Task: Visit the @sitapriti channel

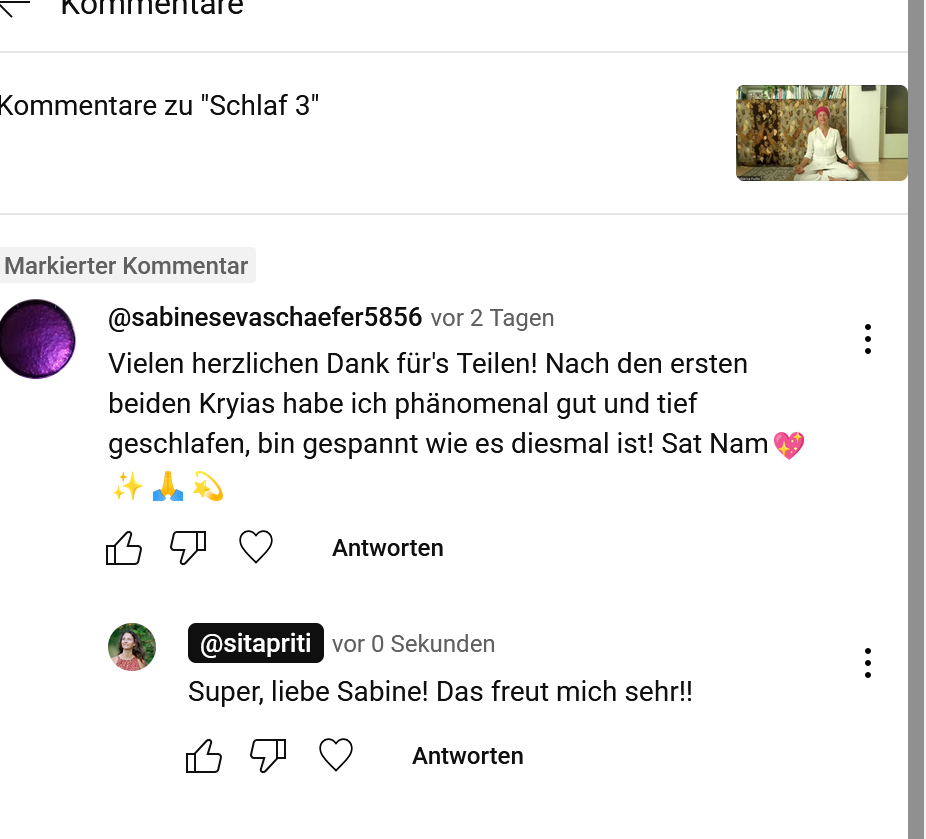Action: pos(256,644)
